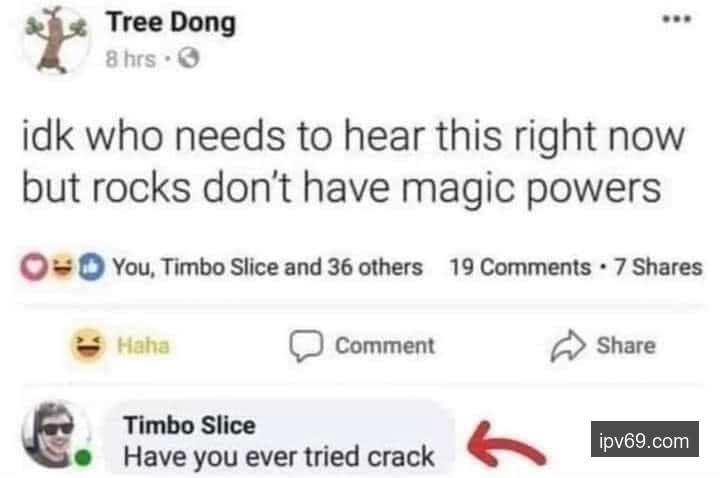The image size is (720, 478).
Task: Open the 19 Comments list
Action: point(520,268)
